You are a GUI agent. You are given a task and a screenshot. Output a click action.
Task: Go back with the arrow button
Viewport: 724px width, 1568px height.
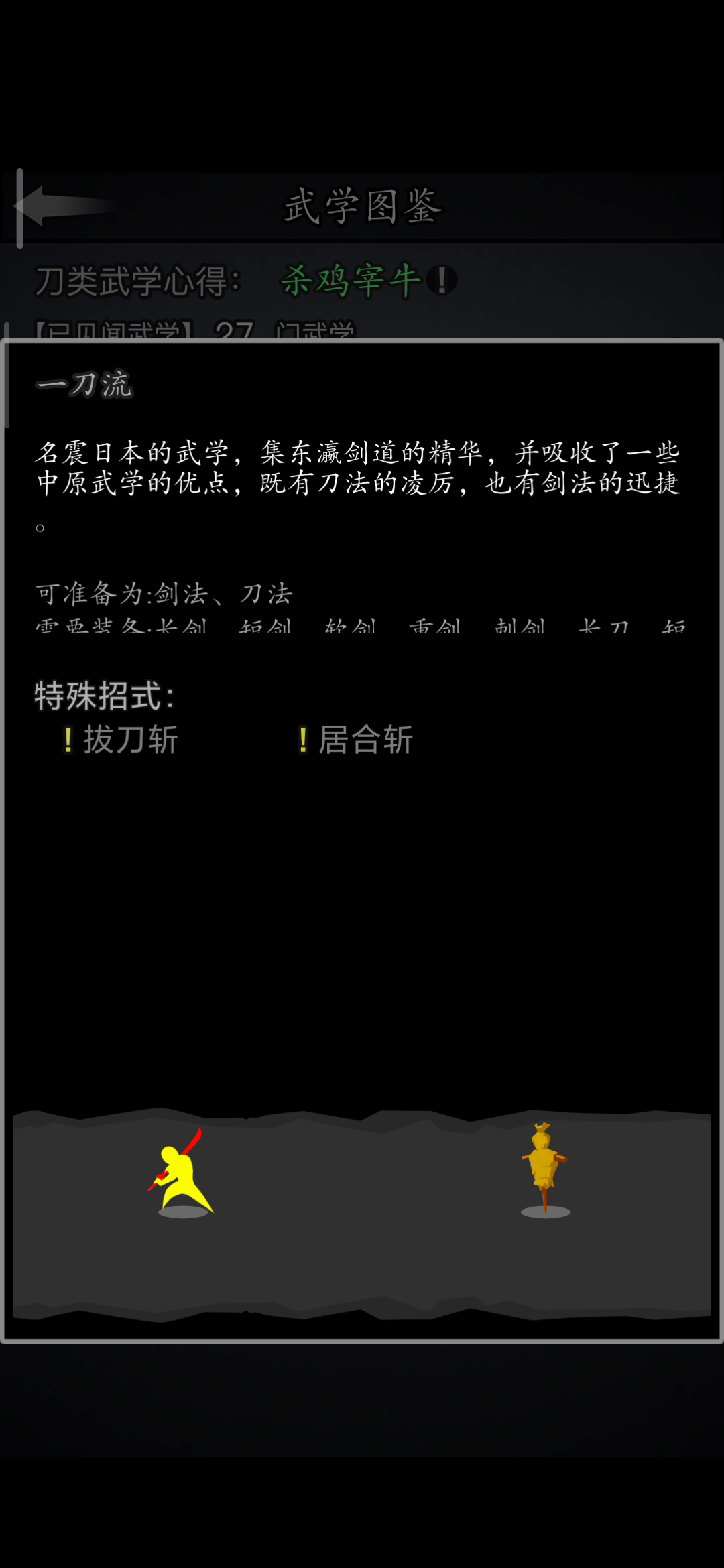(x=66, y=206)
